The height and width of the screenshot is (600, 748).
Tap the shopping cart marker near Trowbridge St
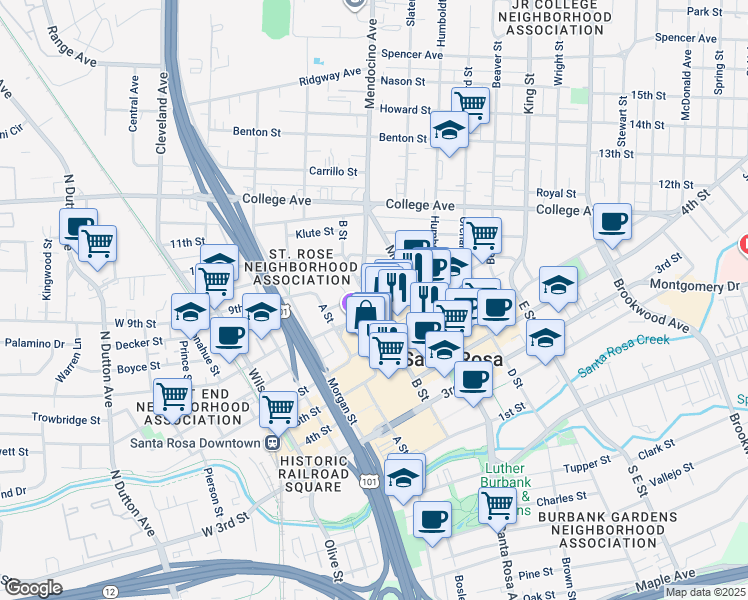click(172, 397)
